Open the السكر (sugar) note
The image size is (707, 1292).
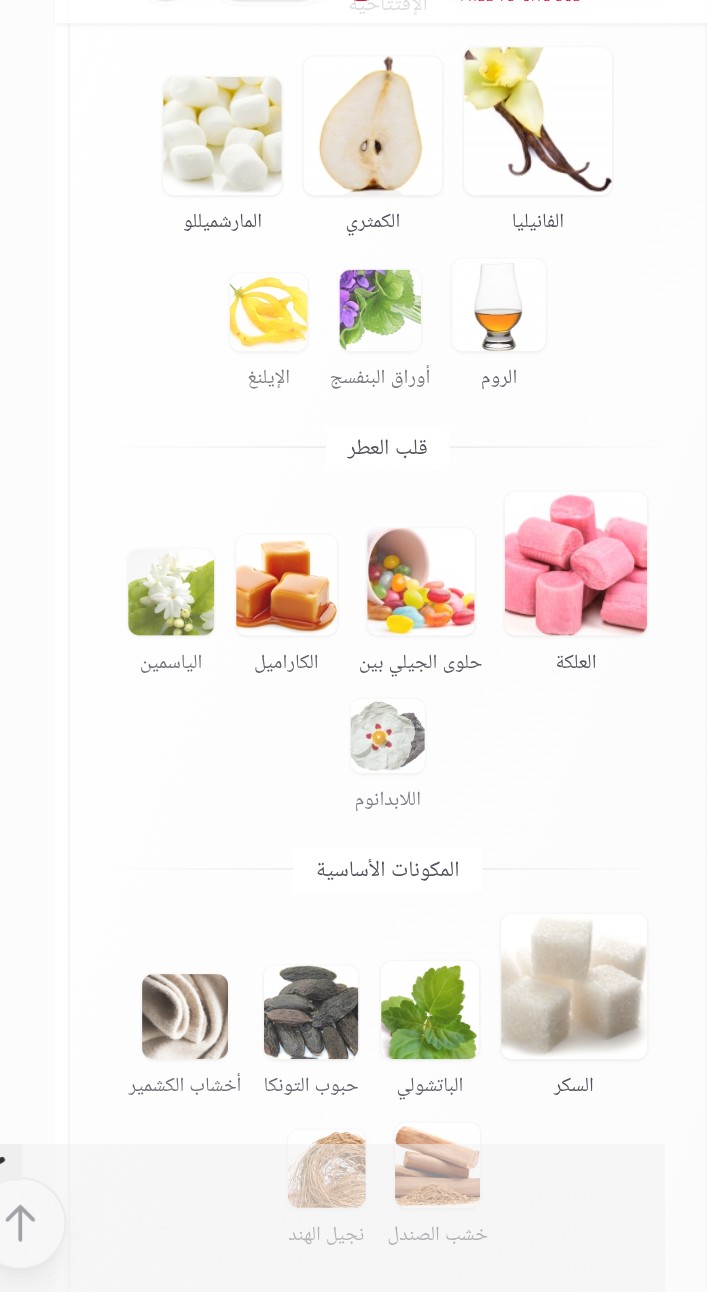pyautogui.click(x=574, y=987)
